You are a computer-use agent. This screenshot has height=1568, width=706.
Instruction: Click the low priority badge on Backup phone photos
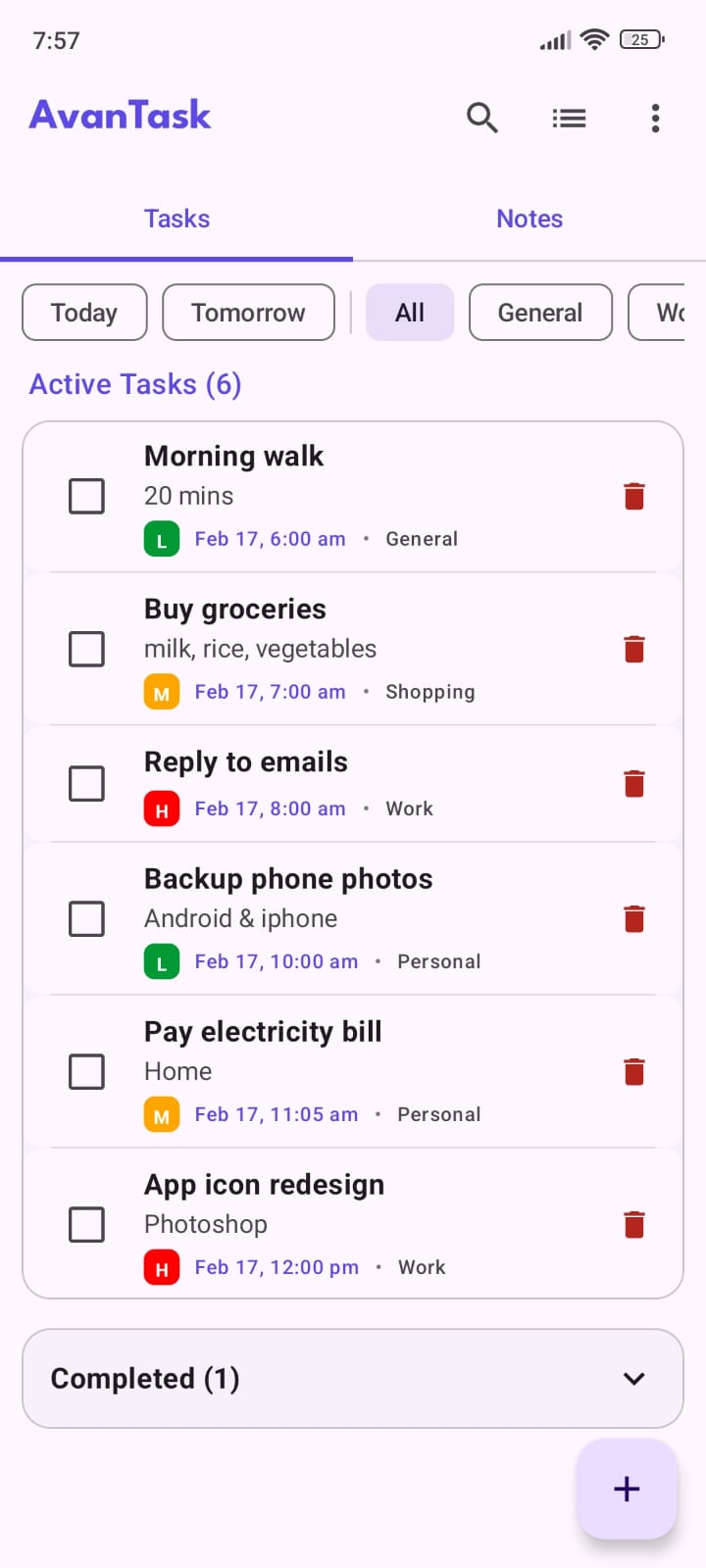(x=161, y=961)
